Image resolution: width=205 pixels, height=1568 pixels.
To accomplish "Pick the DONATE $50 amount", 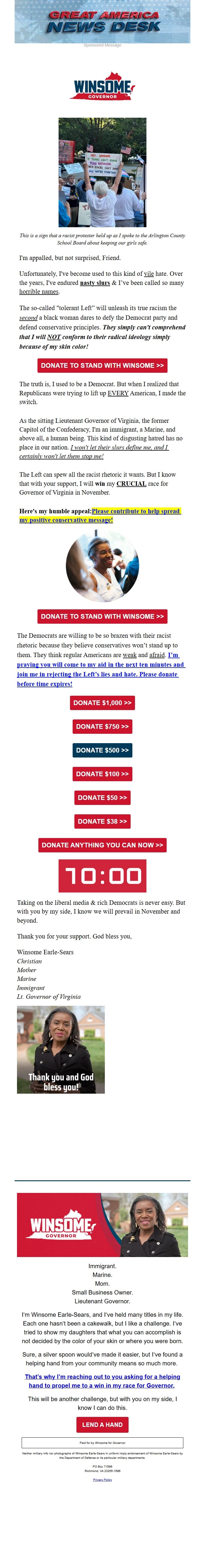I will [102, 798].
